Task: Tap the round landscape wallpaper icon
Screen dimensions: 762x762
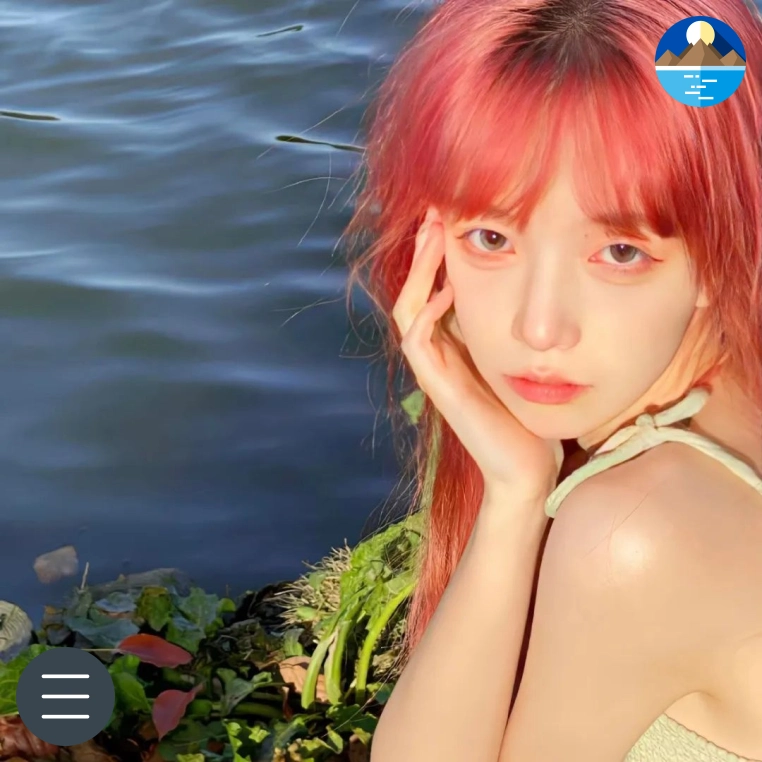Action: (700, 61)
